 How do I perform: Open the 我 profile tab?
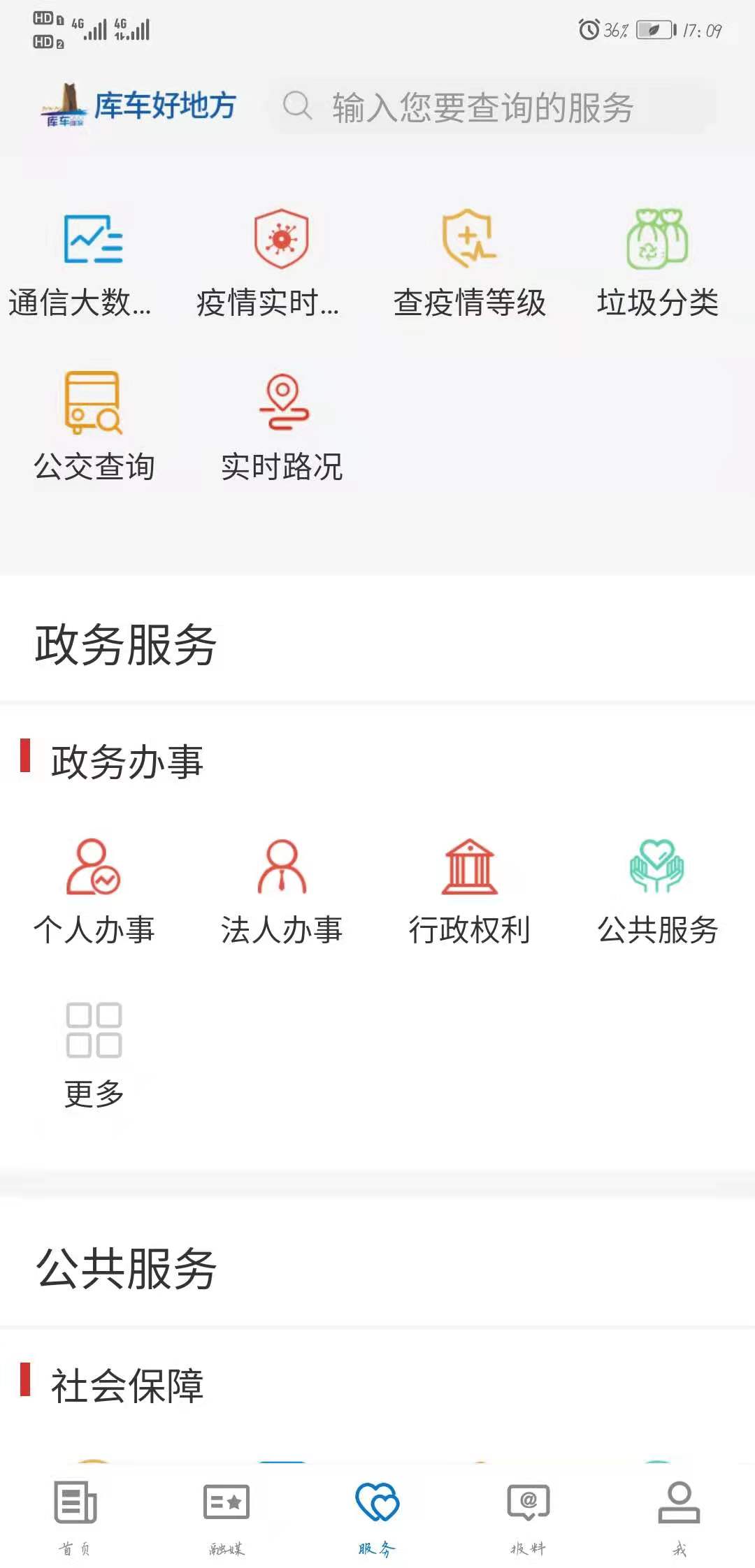(x=679, y=1516)
